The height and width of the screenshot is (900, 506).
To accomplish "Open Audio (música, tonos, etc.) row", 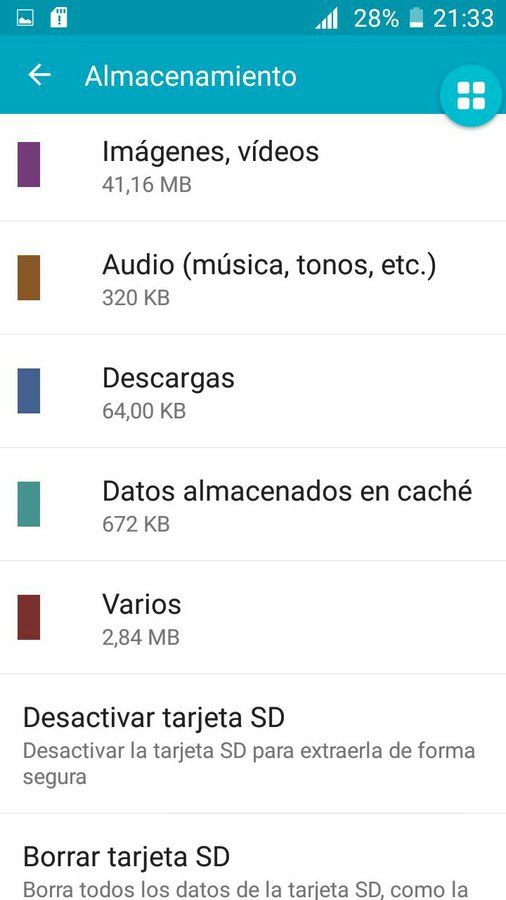I will 253,278.
